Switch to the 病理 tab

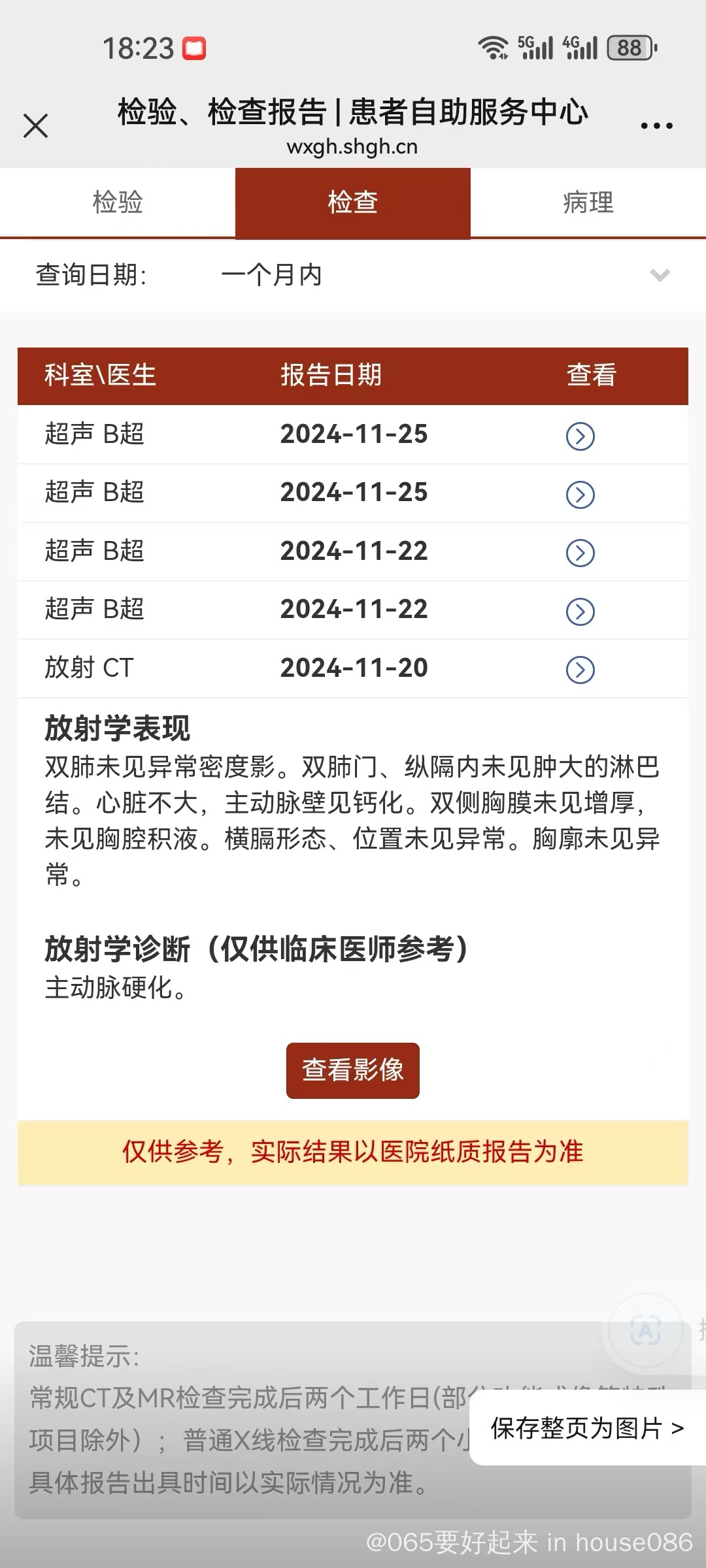point(588,203)
